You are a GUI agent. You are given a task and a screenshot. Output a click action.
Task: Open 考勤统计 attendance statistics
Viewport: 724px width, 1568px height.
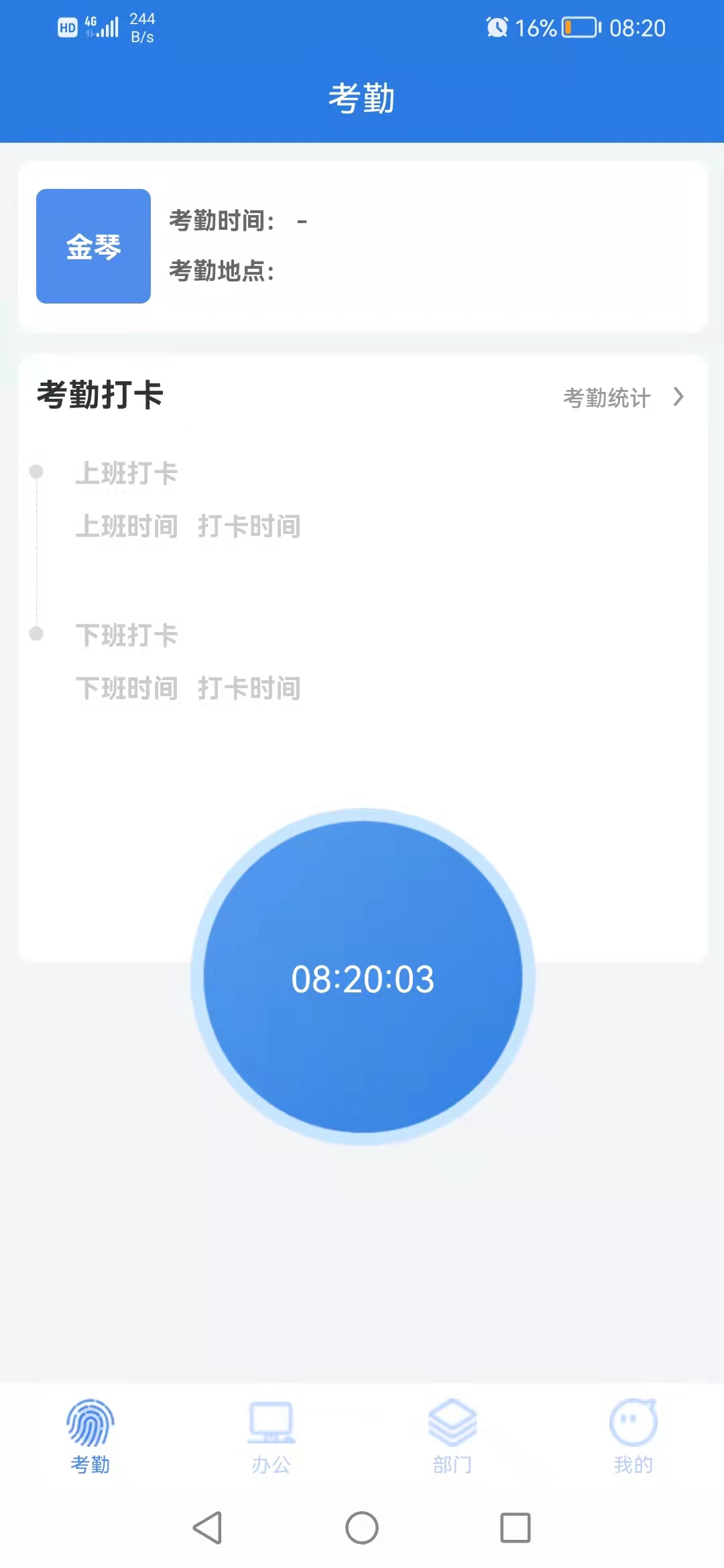[622, 397]
